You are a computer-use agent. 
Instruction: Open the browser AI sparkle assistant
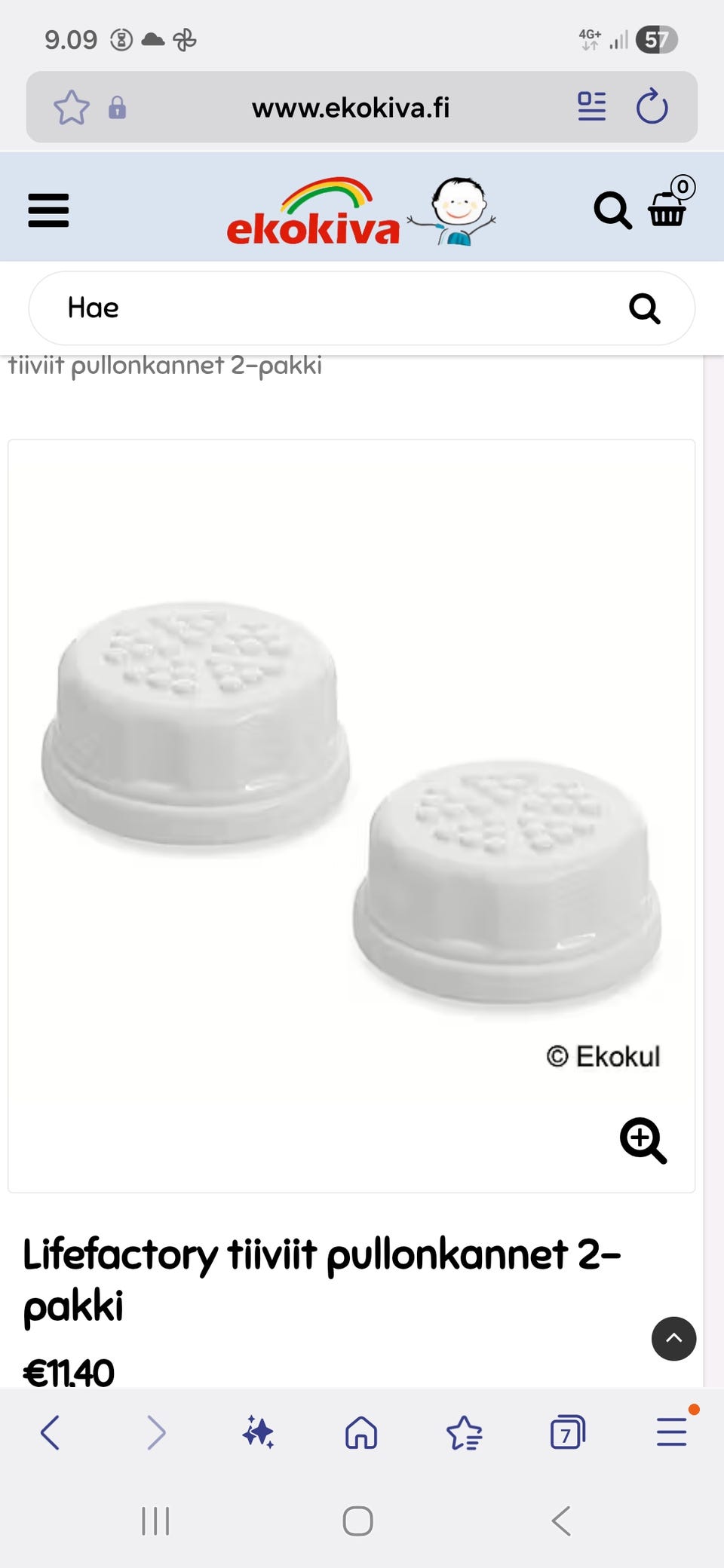[x=258, y=1432]
